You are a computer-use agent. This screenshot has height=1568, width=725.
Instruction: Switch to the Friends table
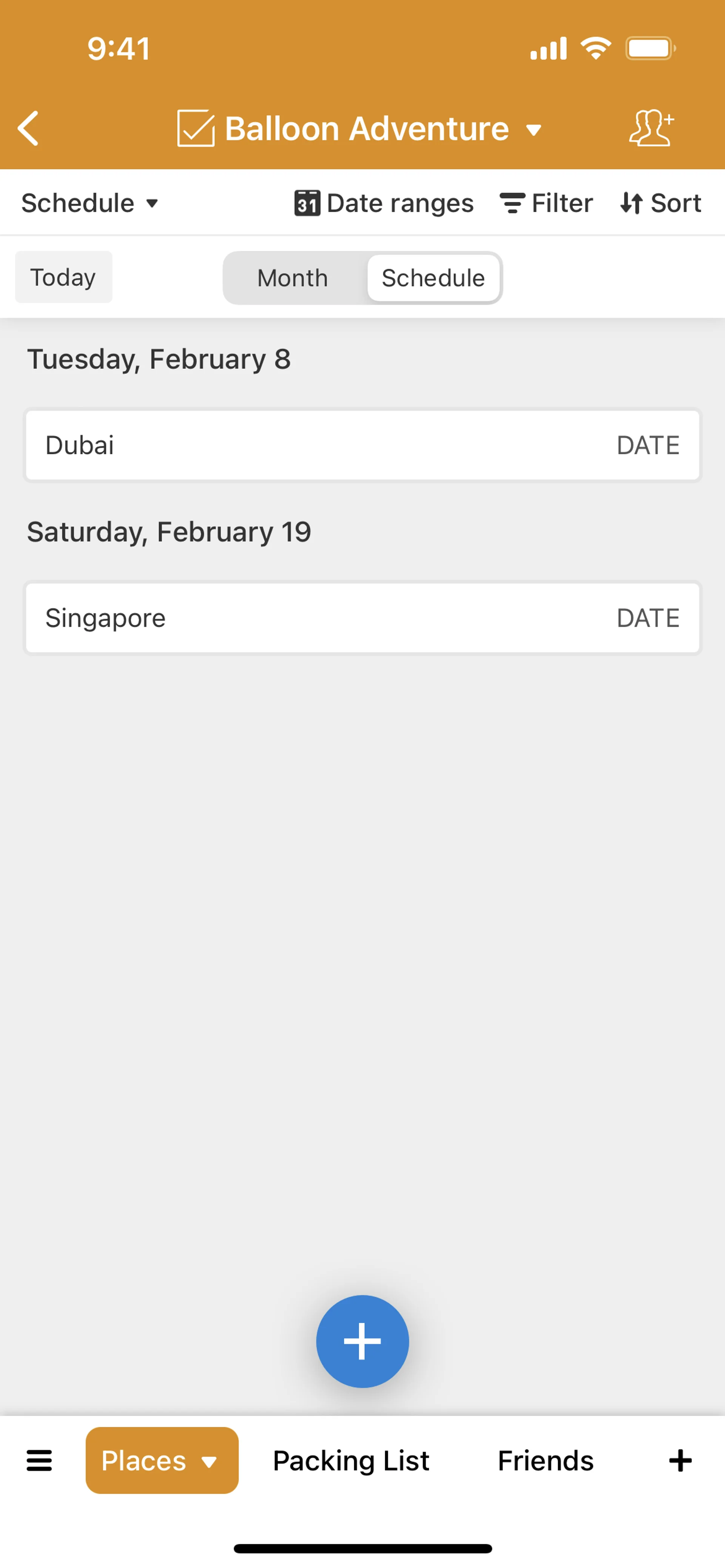tap(545, 1460)
